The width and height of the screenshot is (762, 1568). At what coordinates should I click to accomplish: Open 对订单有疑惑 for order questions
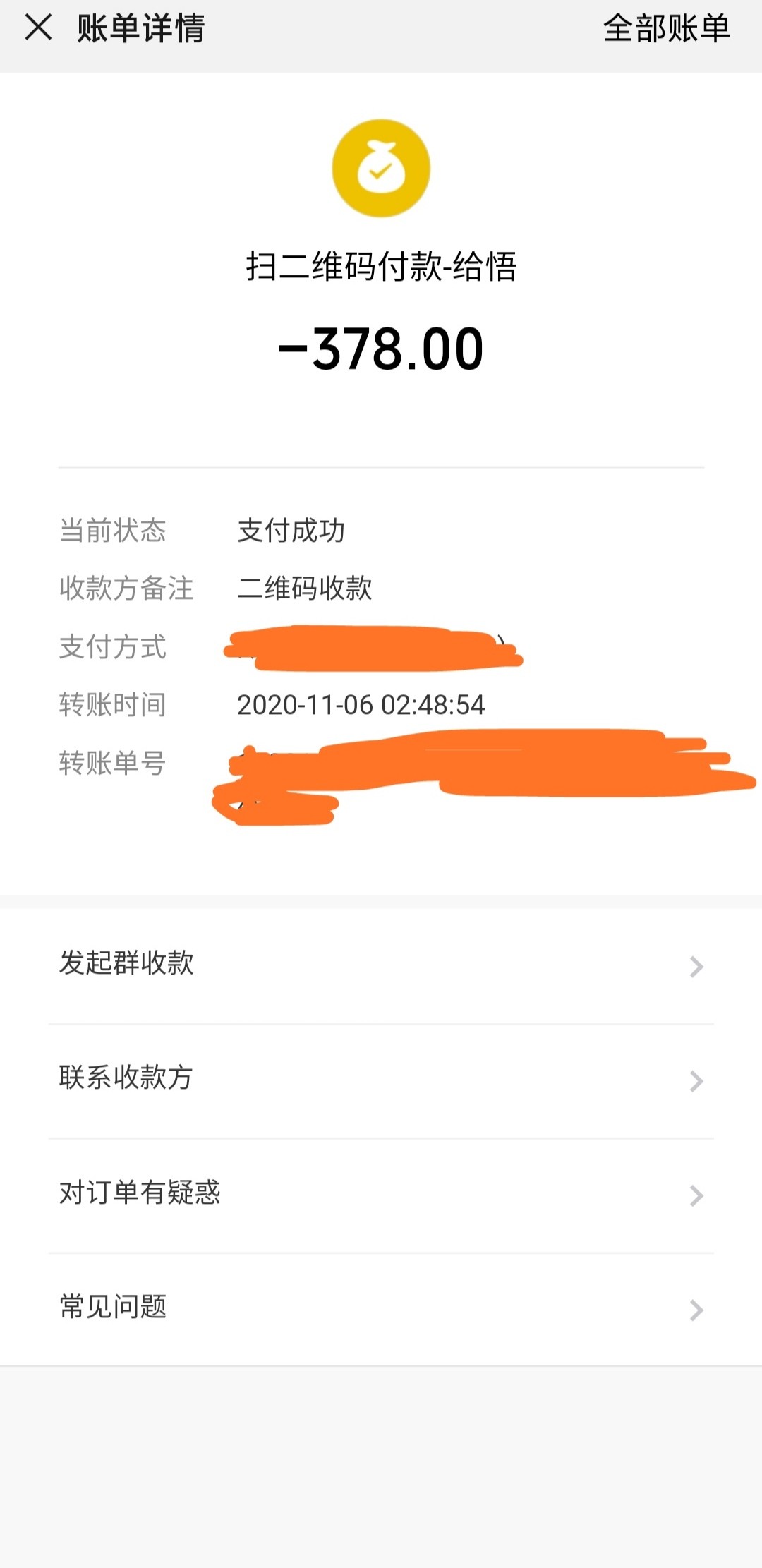pos(381,1194)
